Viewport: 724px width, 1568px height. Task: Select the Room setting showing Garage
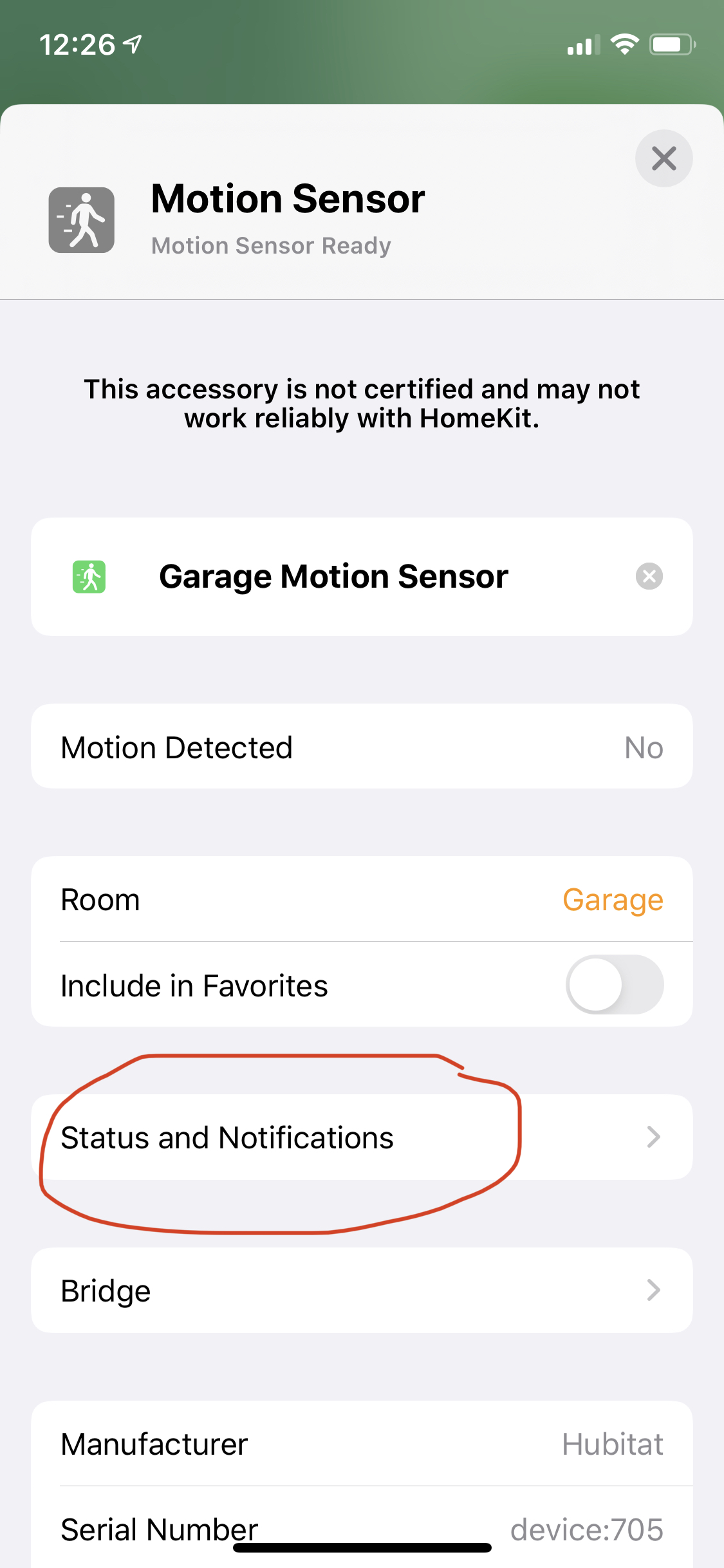tap(362, 899)
